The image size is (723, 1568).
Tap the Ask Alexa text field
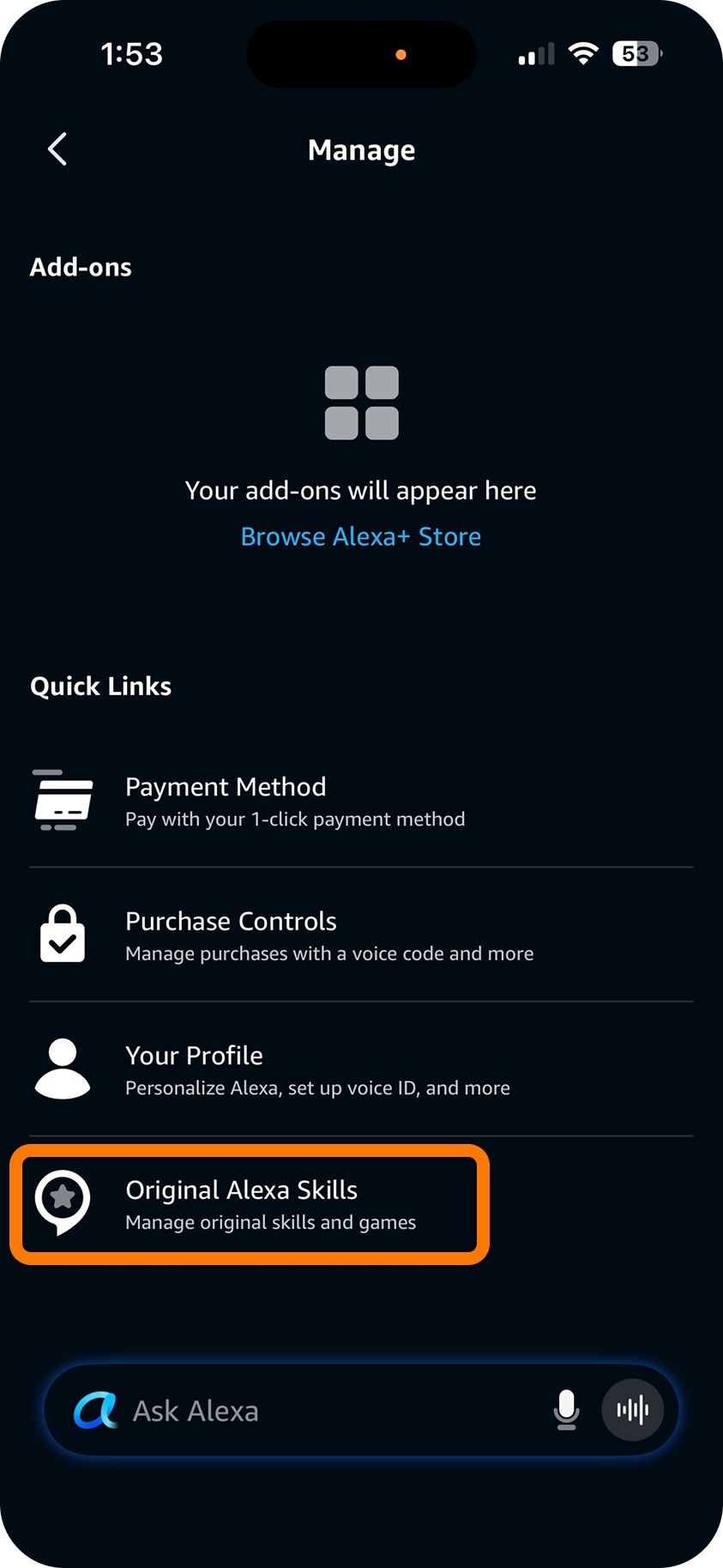pyautogui.click(x=334, y=1410)
